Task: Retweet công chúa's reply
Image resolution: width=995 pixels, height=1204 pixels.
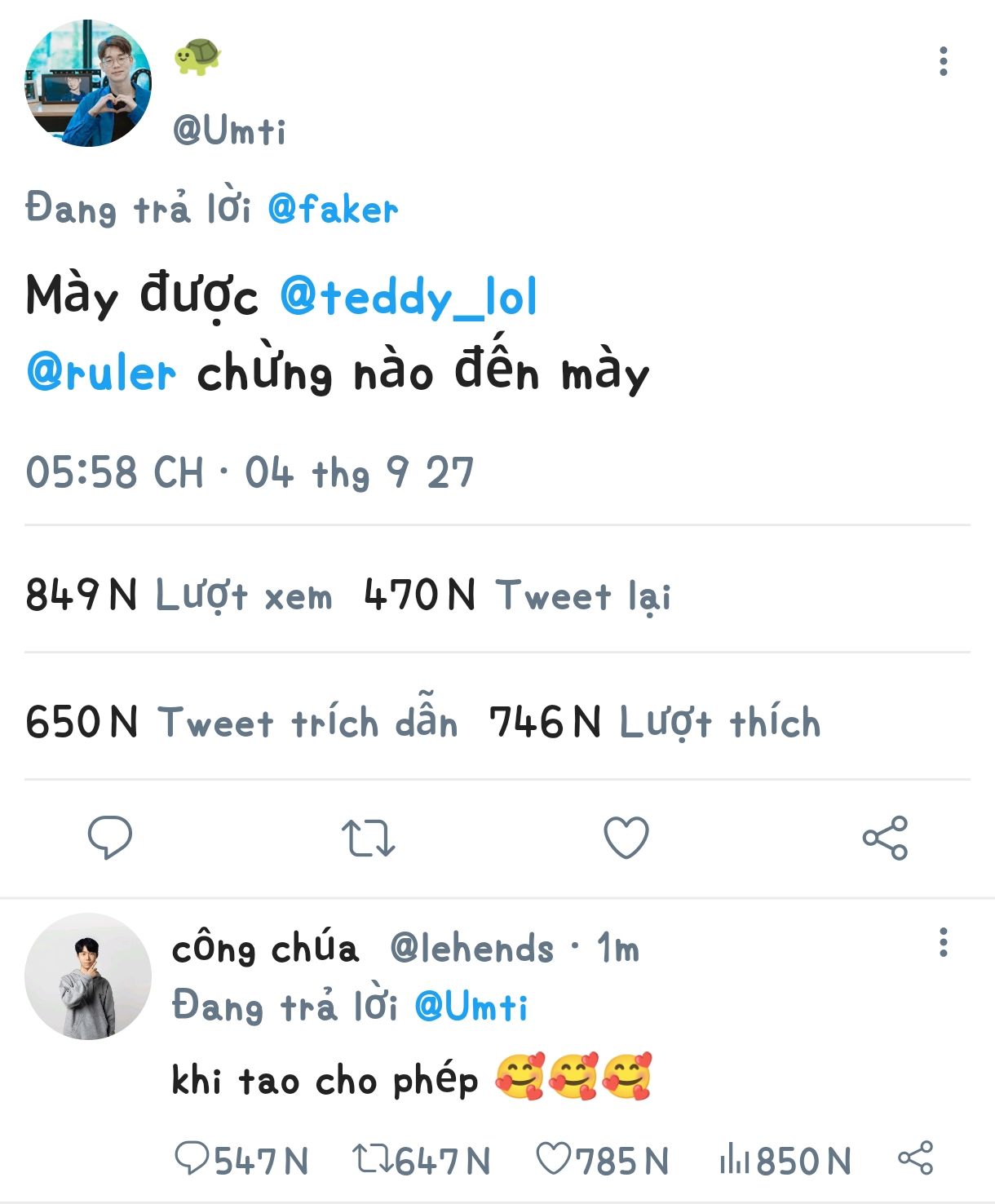Action: coord(374,1158)
